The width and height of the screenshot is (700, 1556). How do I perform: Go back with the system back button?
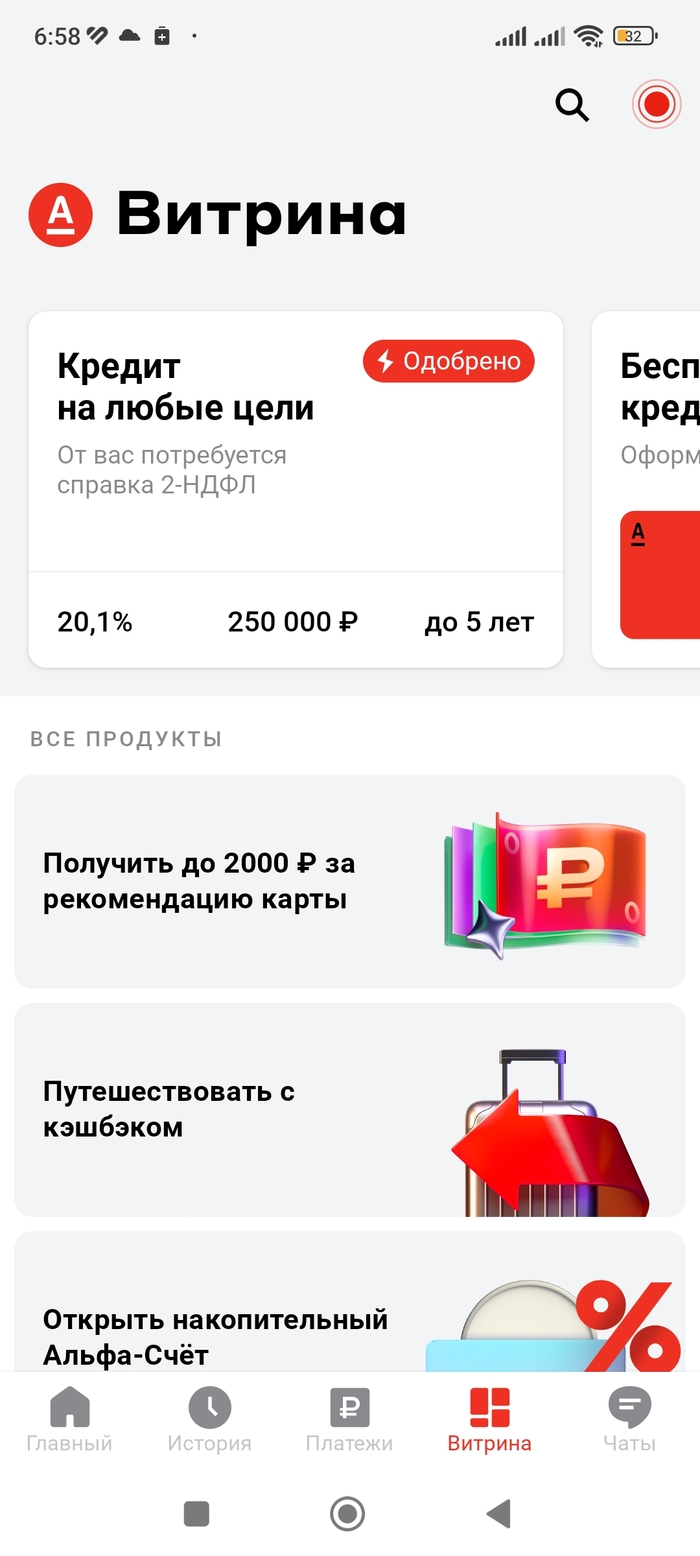click(498, 1513)
